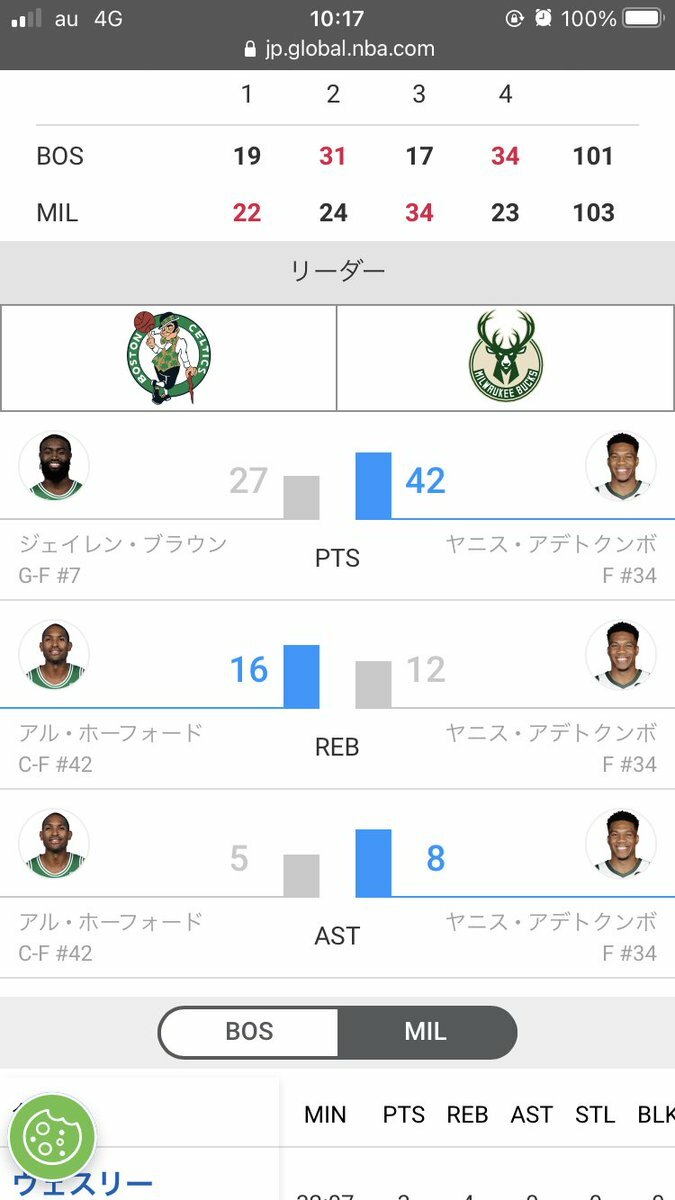Open the Milwaukee Bucks team logo
This screenshot has width=675, height=1200.
505,357
